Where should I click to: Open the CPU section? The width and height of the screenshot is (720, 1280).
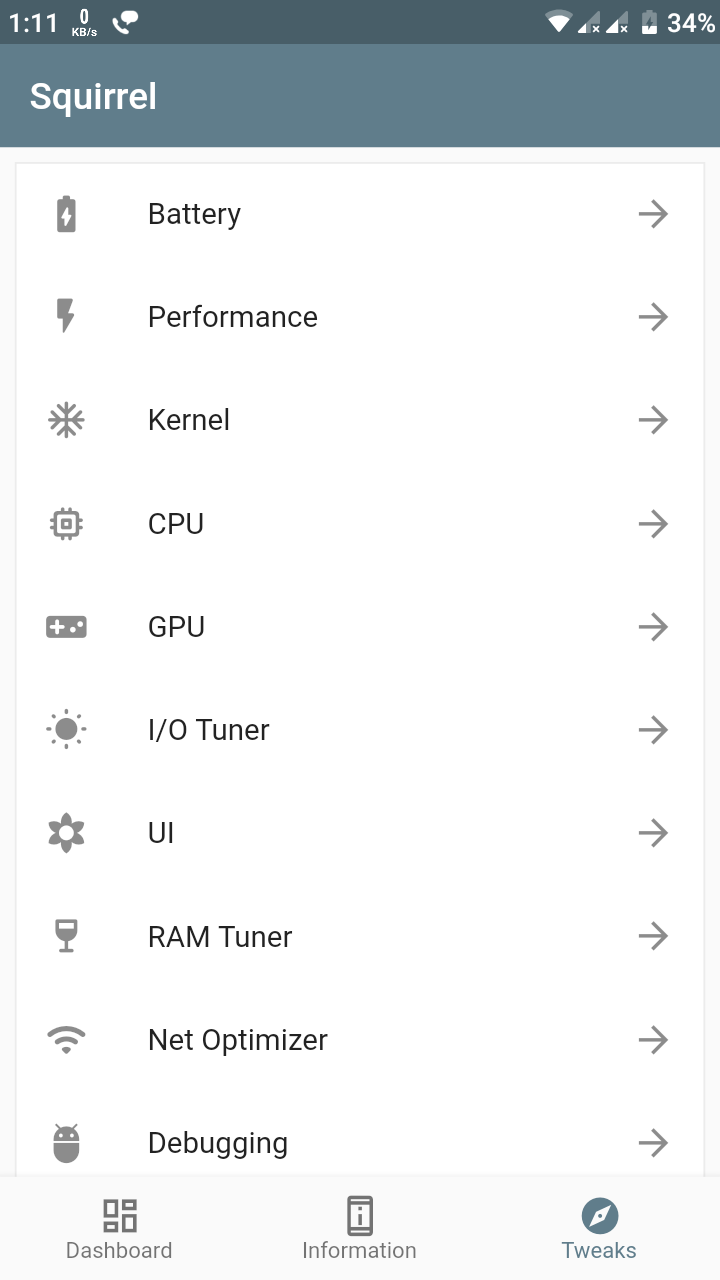click(360, 523)
